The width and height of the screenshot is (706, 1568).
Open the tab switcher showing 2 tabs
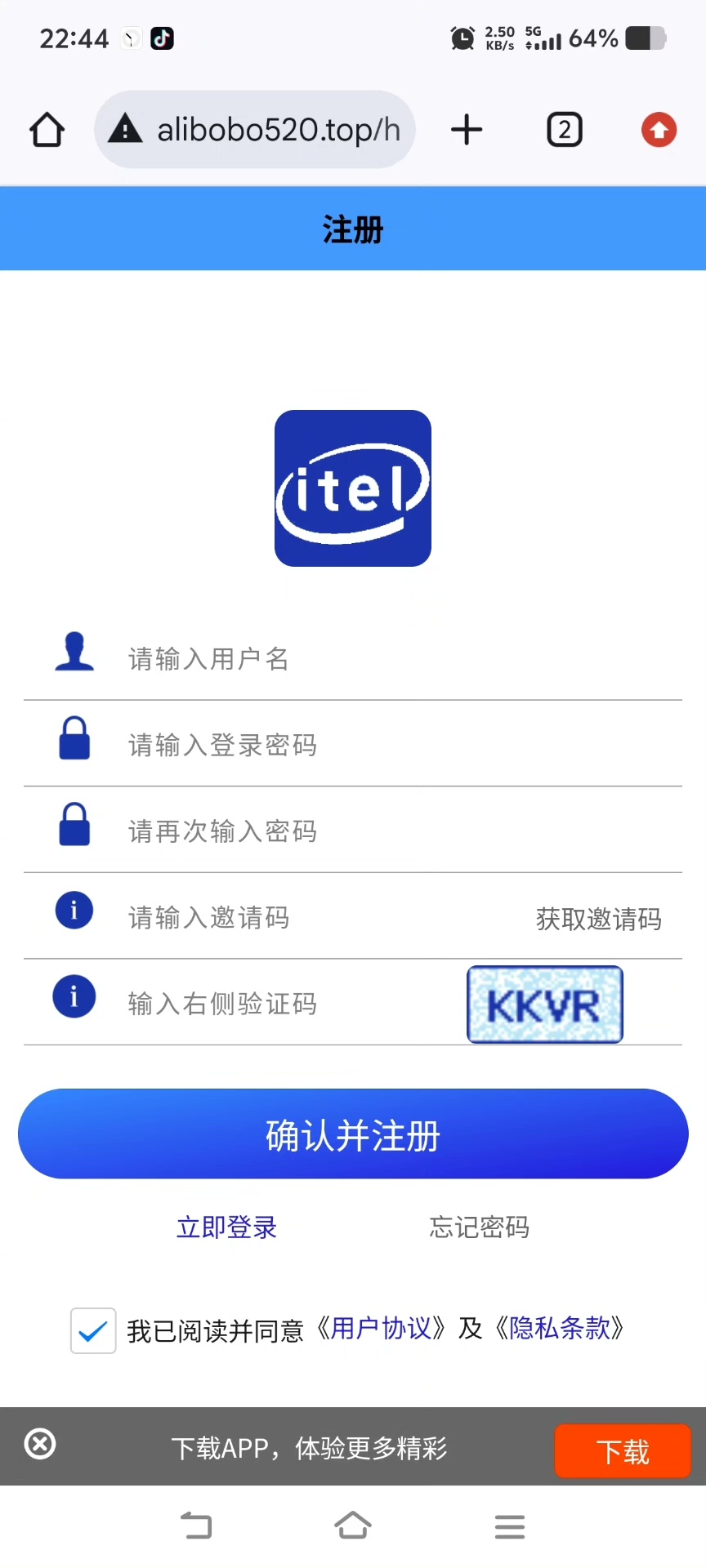click(x=564, y=130)
